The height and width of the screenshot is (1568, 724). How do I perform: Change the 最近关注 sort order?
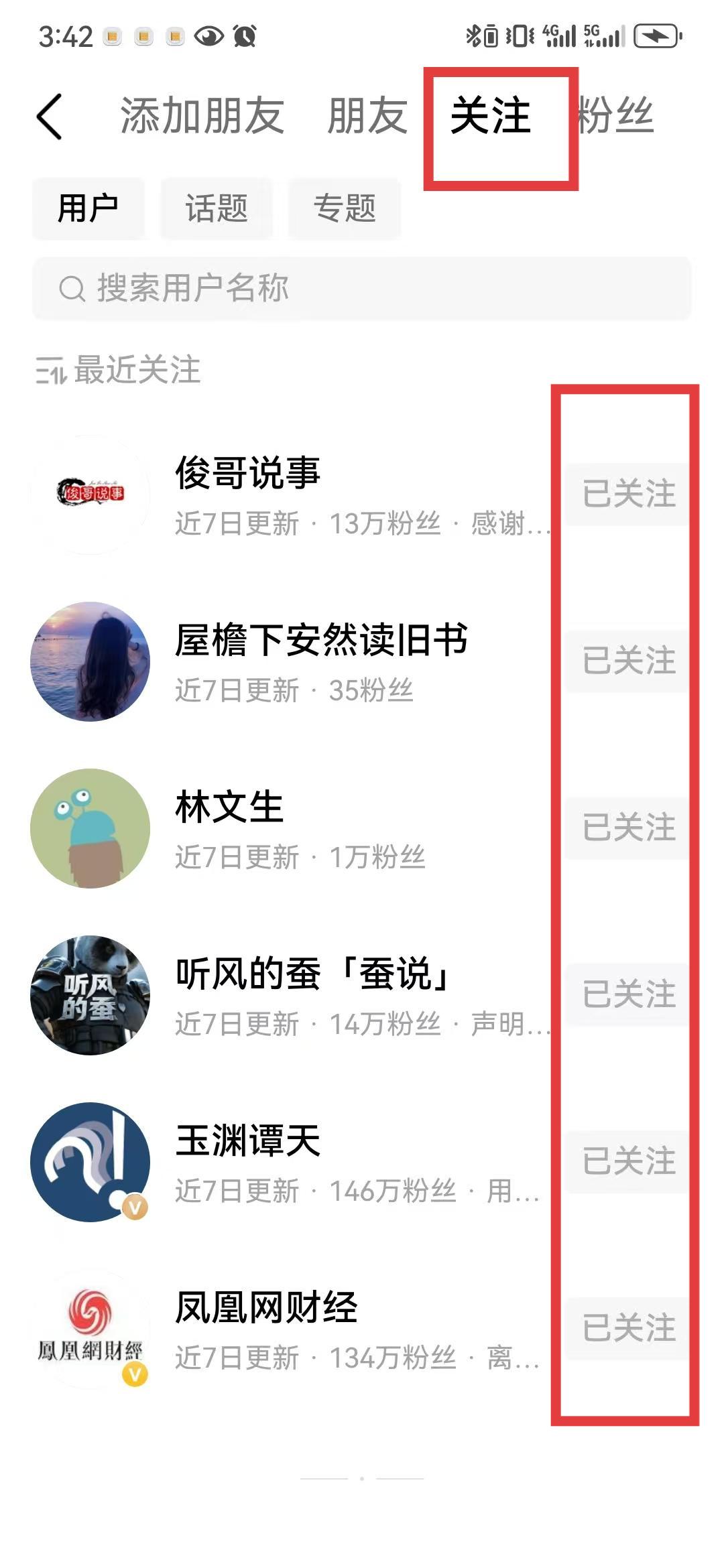pyautogui.click(x=119, y=370)
